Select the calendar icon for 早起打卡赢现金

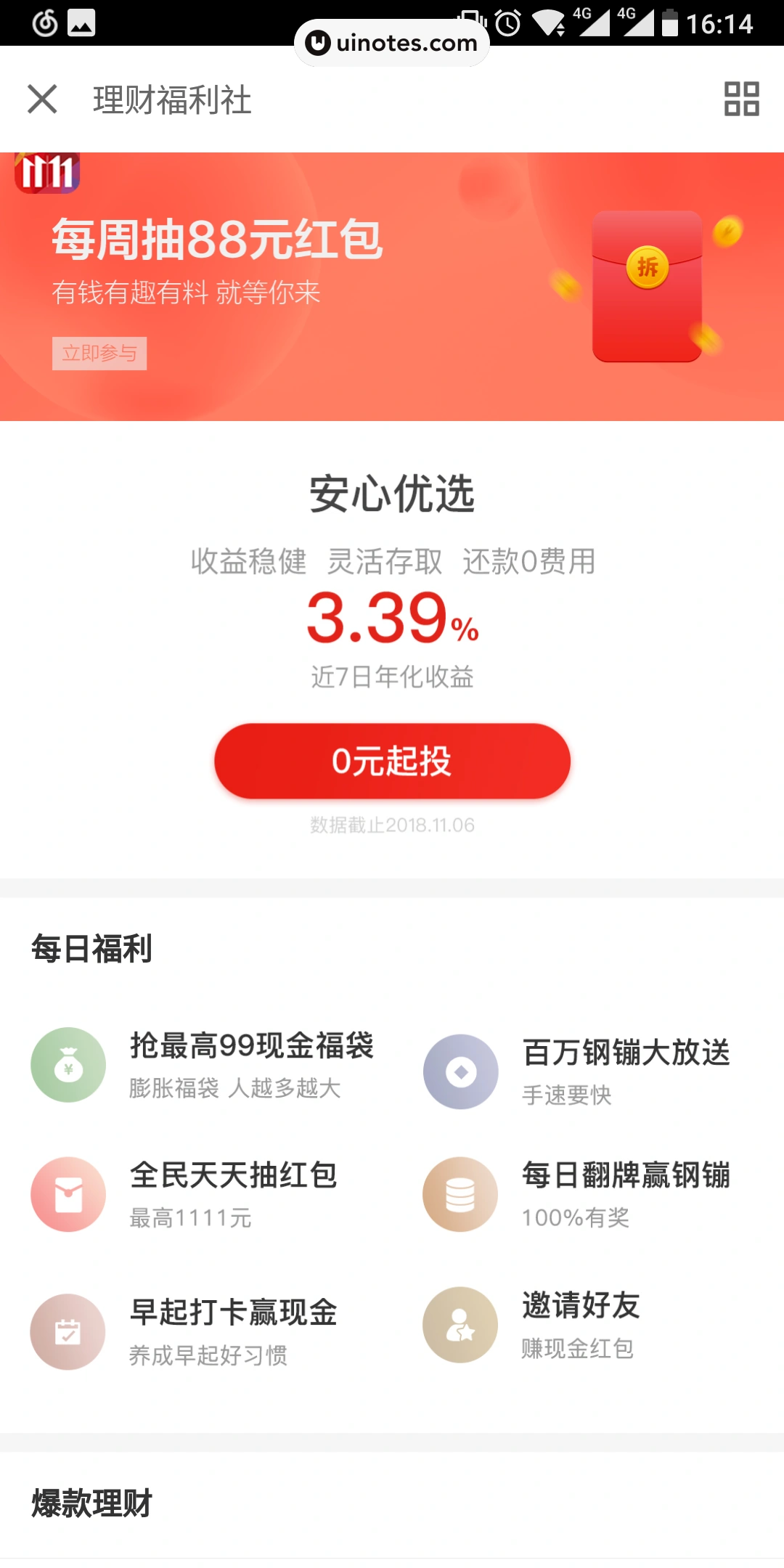[68, 1331]
